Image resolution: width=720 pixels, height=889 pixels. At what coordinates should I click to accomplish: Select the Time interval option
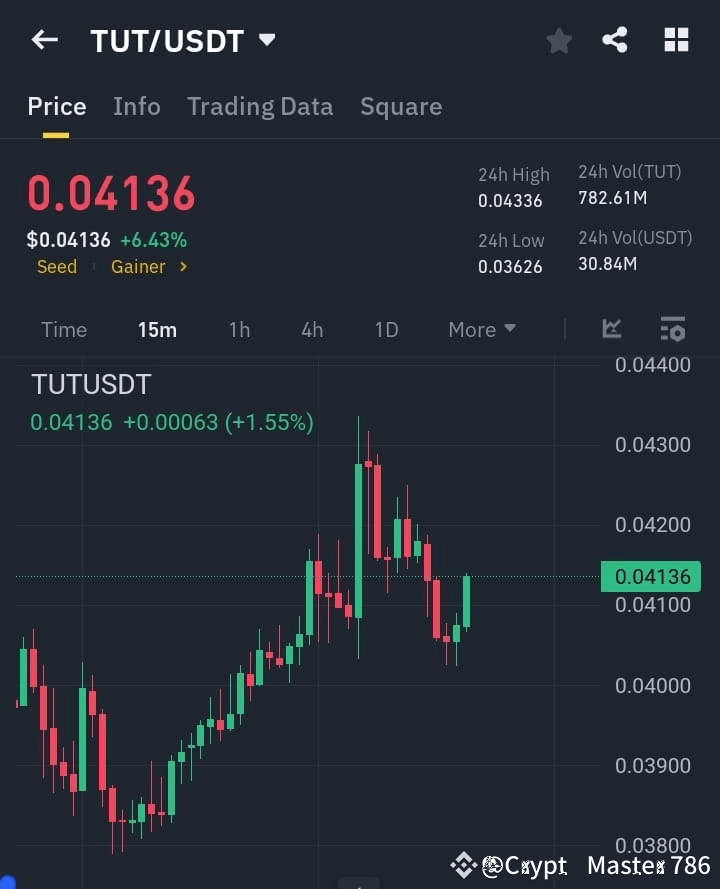coord(63,329)
